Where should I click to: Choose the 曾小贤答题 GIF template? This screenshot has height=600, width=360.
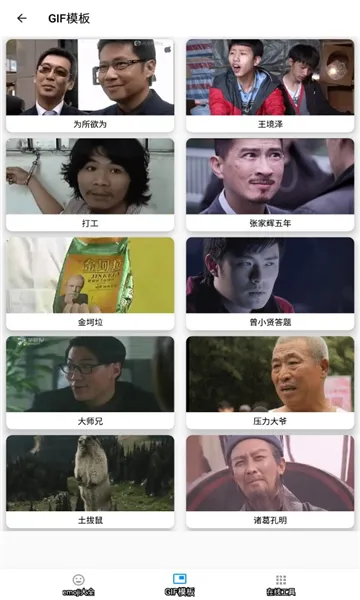click(270, 284)
